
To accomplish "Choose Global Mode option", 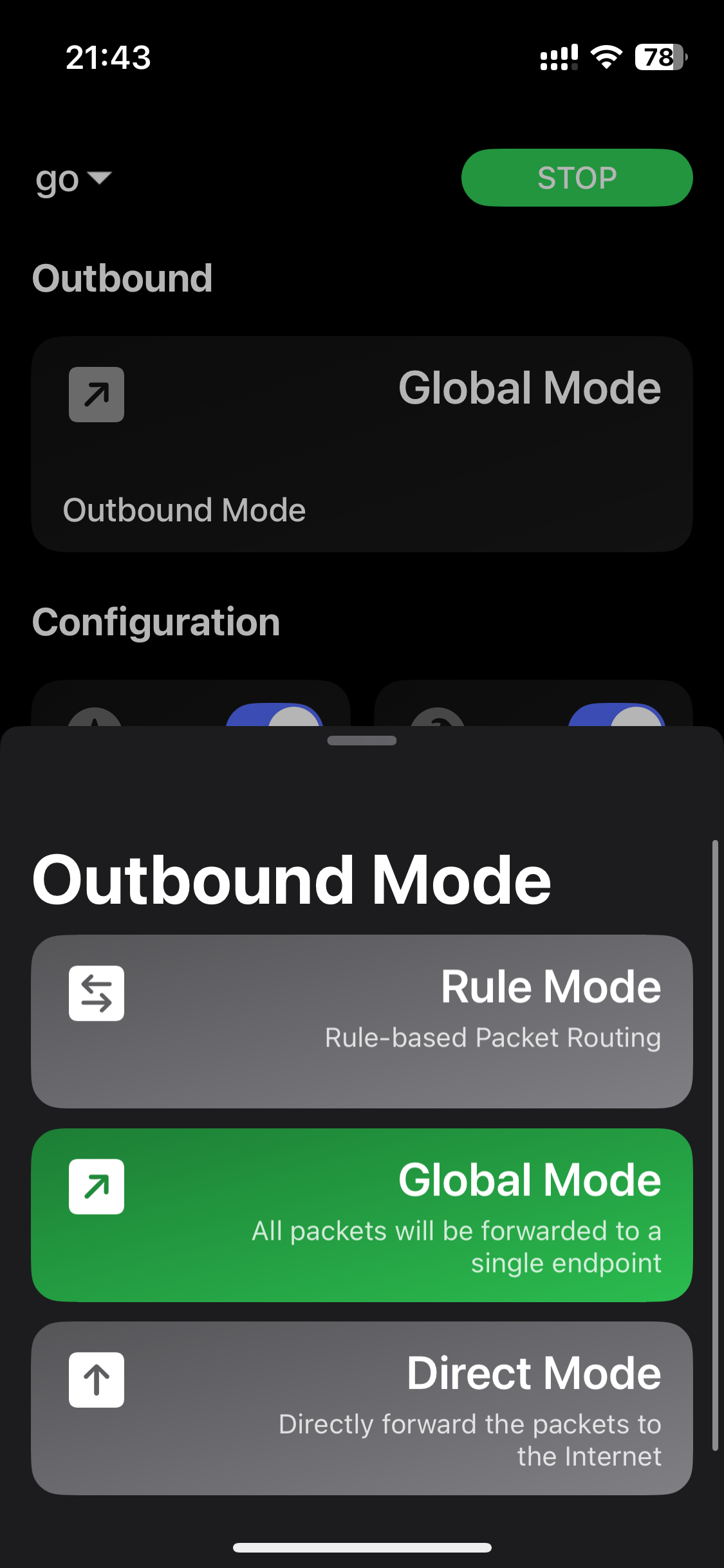I will click(x=362, y=1215).
